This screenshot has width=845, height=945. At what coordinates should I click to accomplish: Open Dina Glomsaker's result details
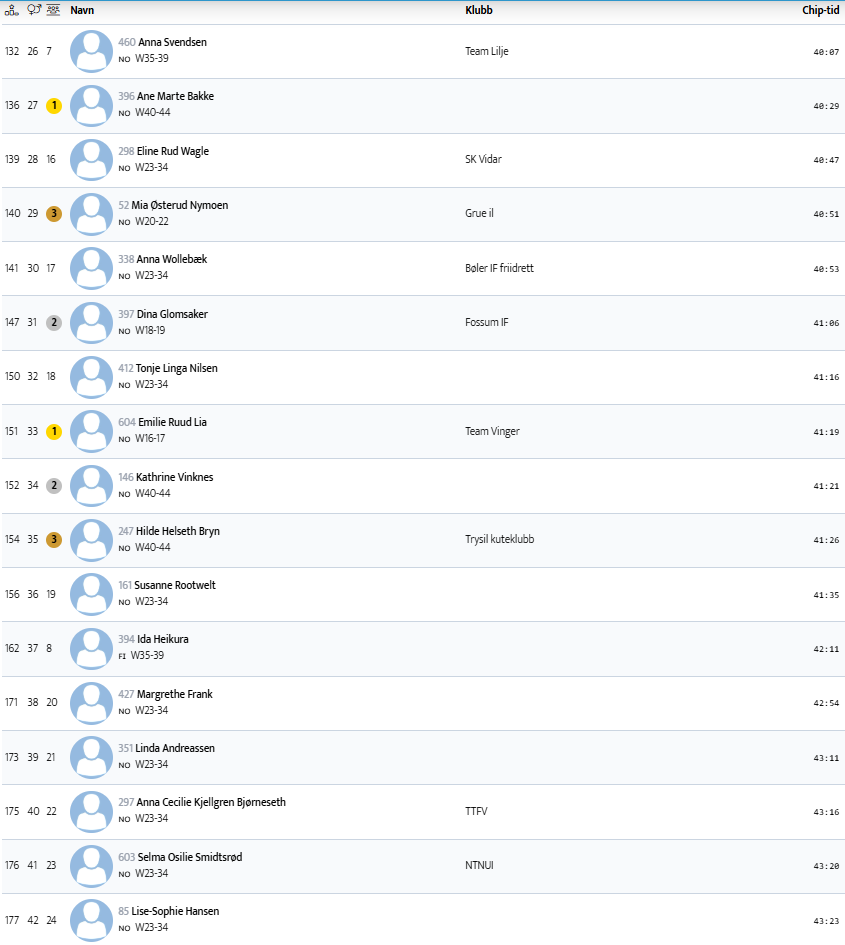[172, 314]
